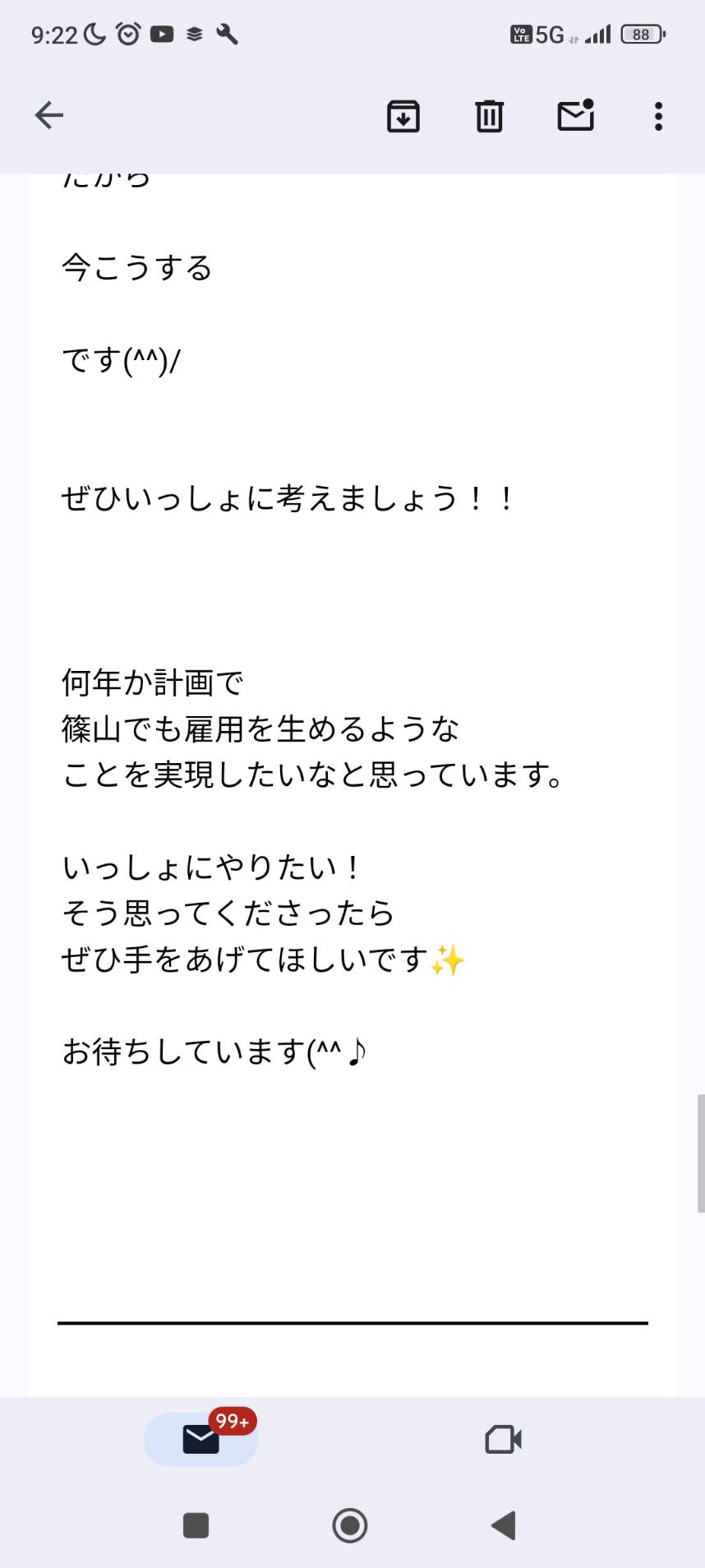Switch to the Meet video tab

tap(504, 1439)
